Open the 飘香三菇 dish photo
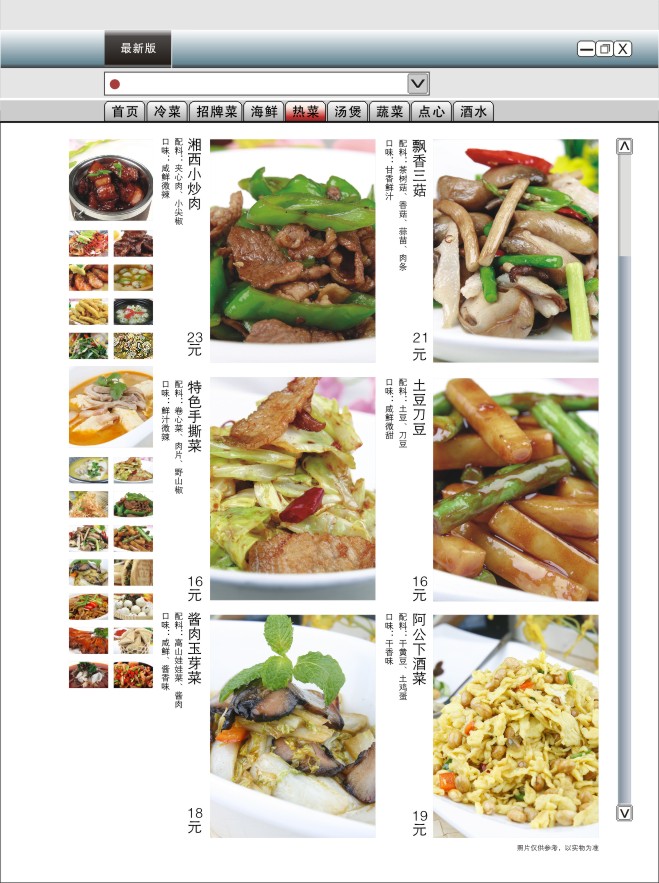 coord(516,250)
